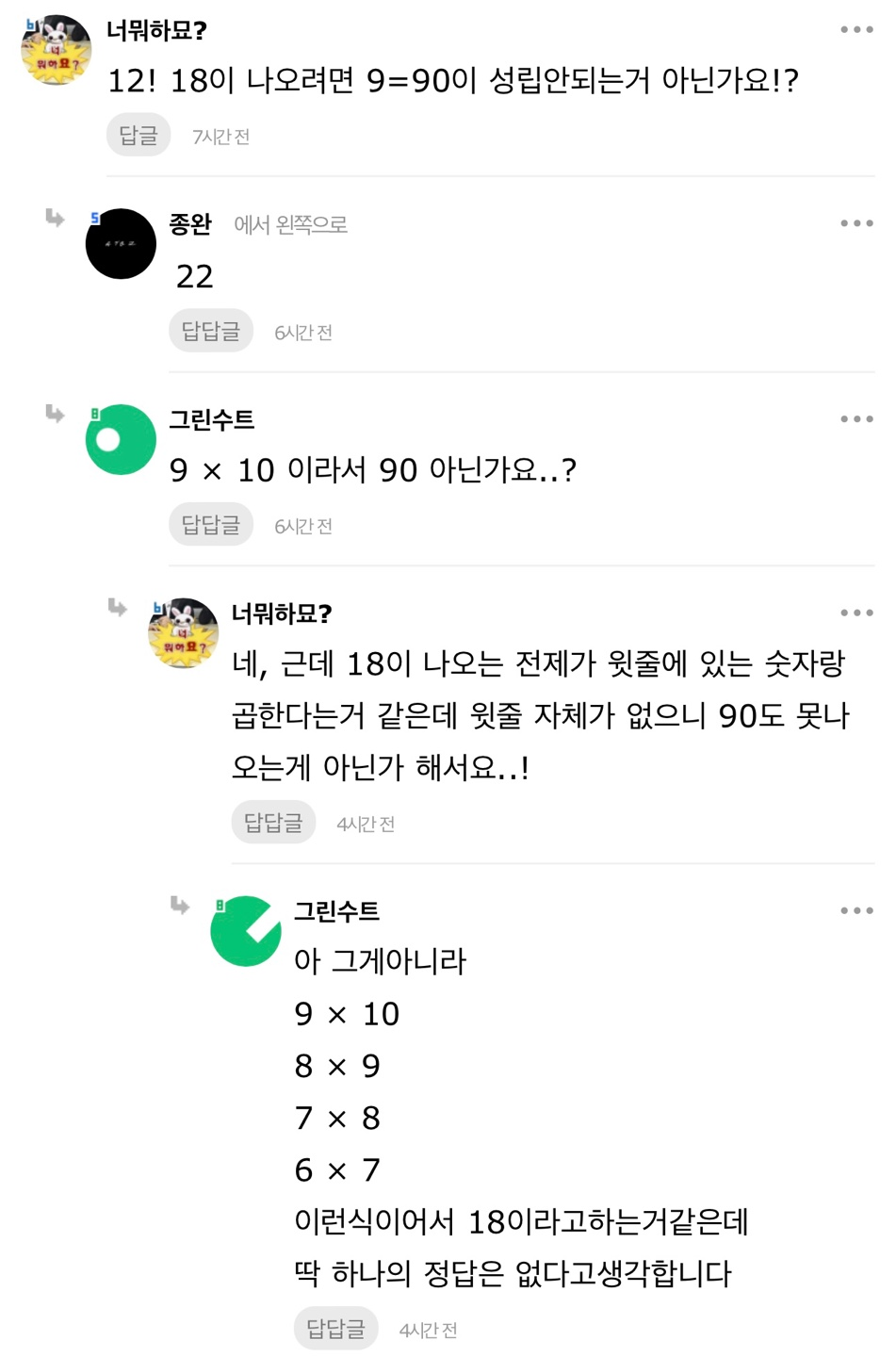This screenshot has width=896, height=1357.
Task: Tap 답답글 under 너뭐하묘?'s reply about 윗줄
Action: coord(273,823)
